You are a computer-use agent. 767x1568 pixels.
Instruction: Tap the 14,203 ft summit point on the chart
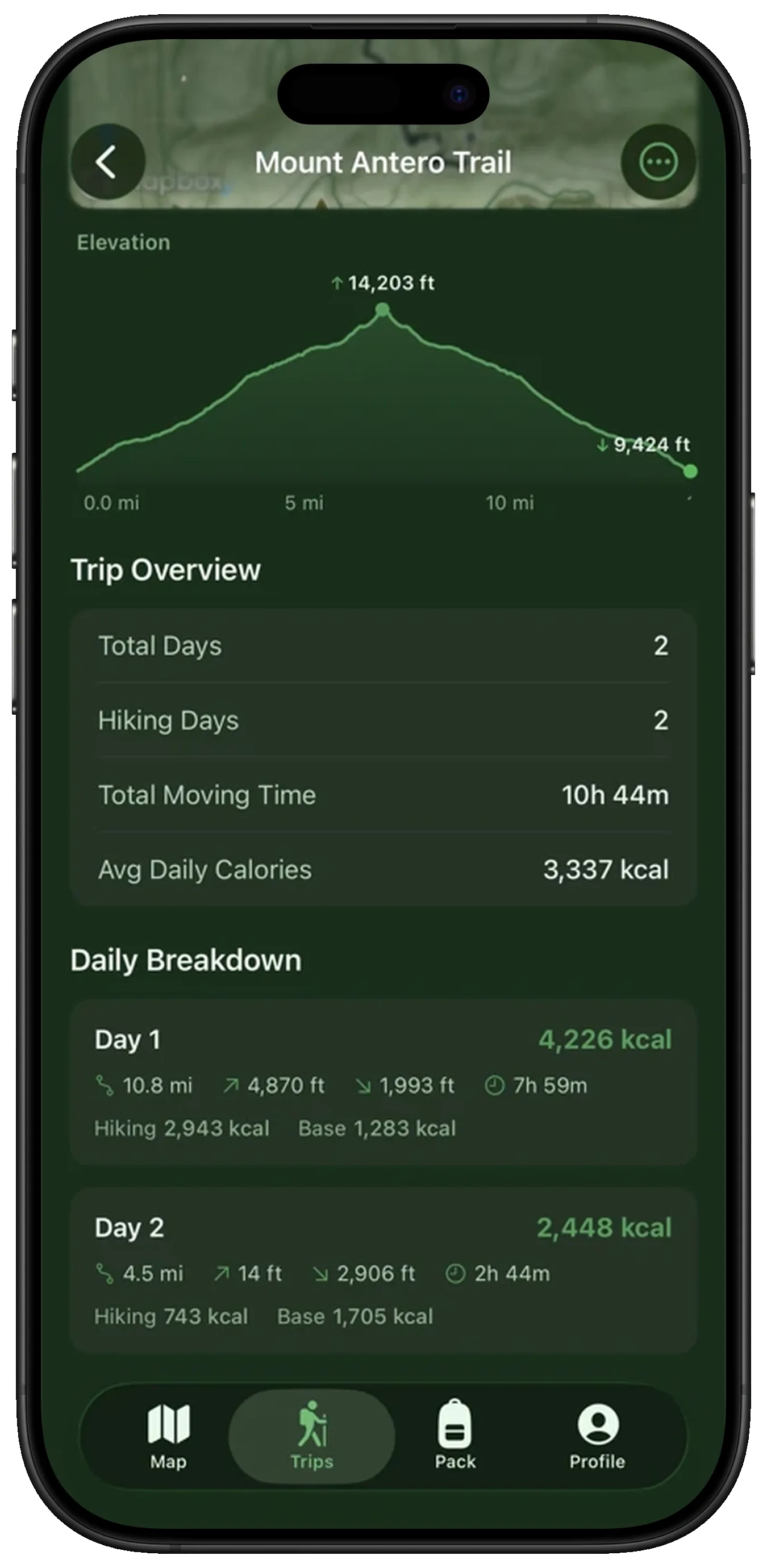pos(383,310)
